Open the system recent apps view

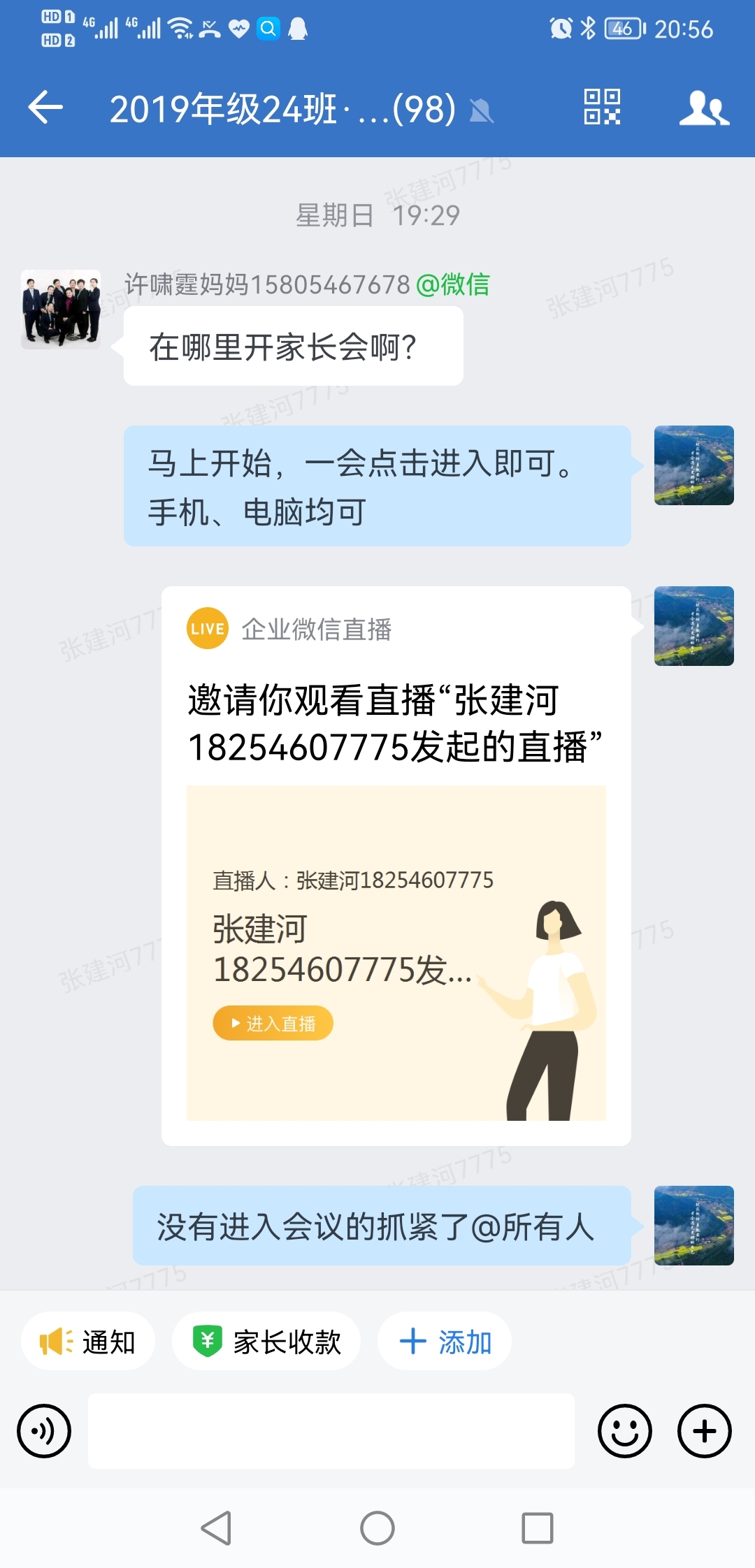(x=538, y=1528)
